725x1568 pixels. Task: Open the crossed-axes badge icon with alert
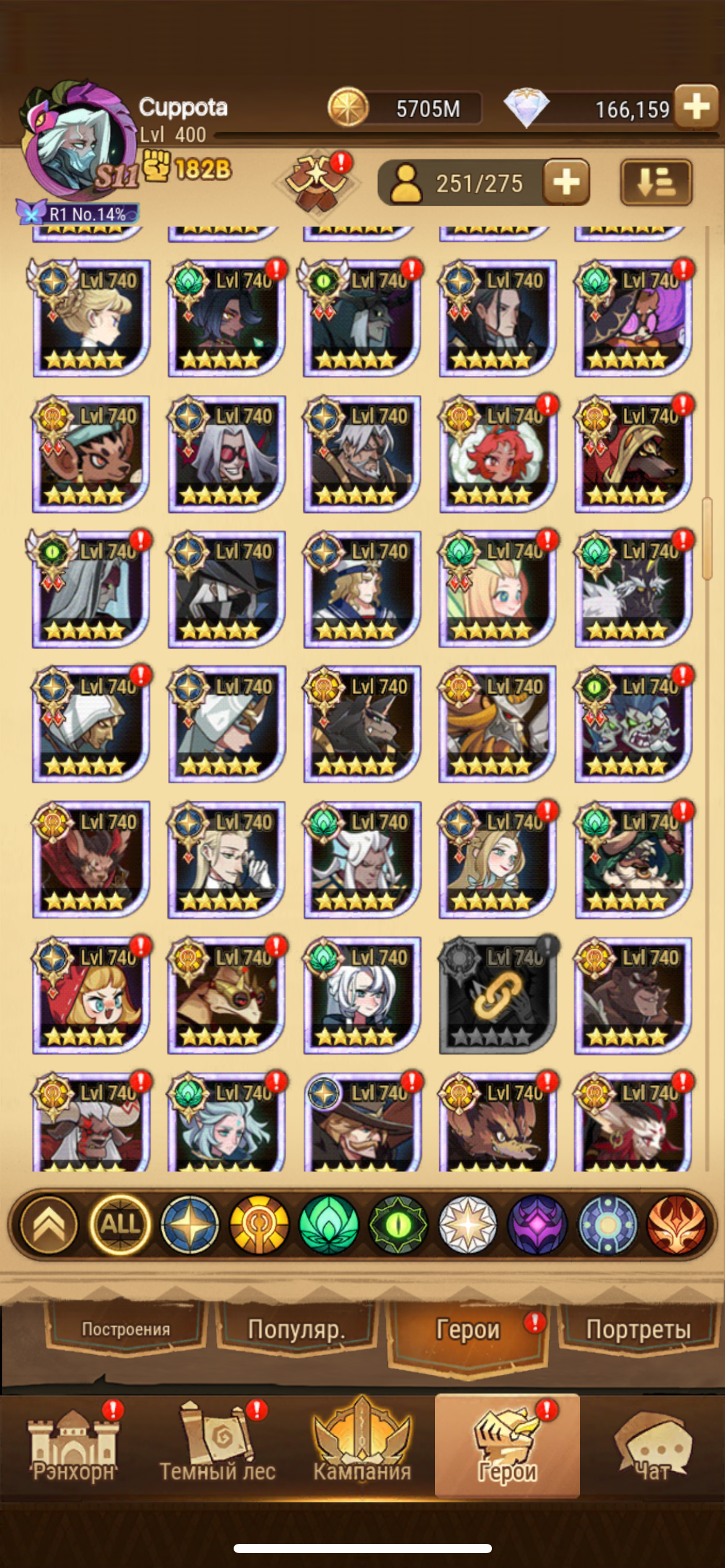pyautogui.click(x=317, y=181)
